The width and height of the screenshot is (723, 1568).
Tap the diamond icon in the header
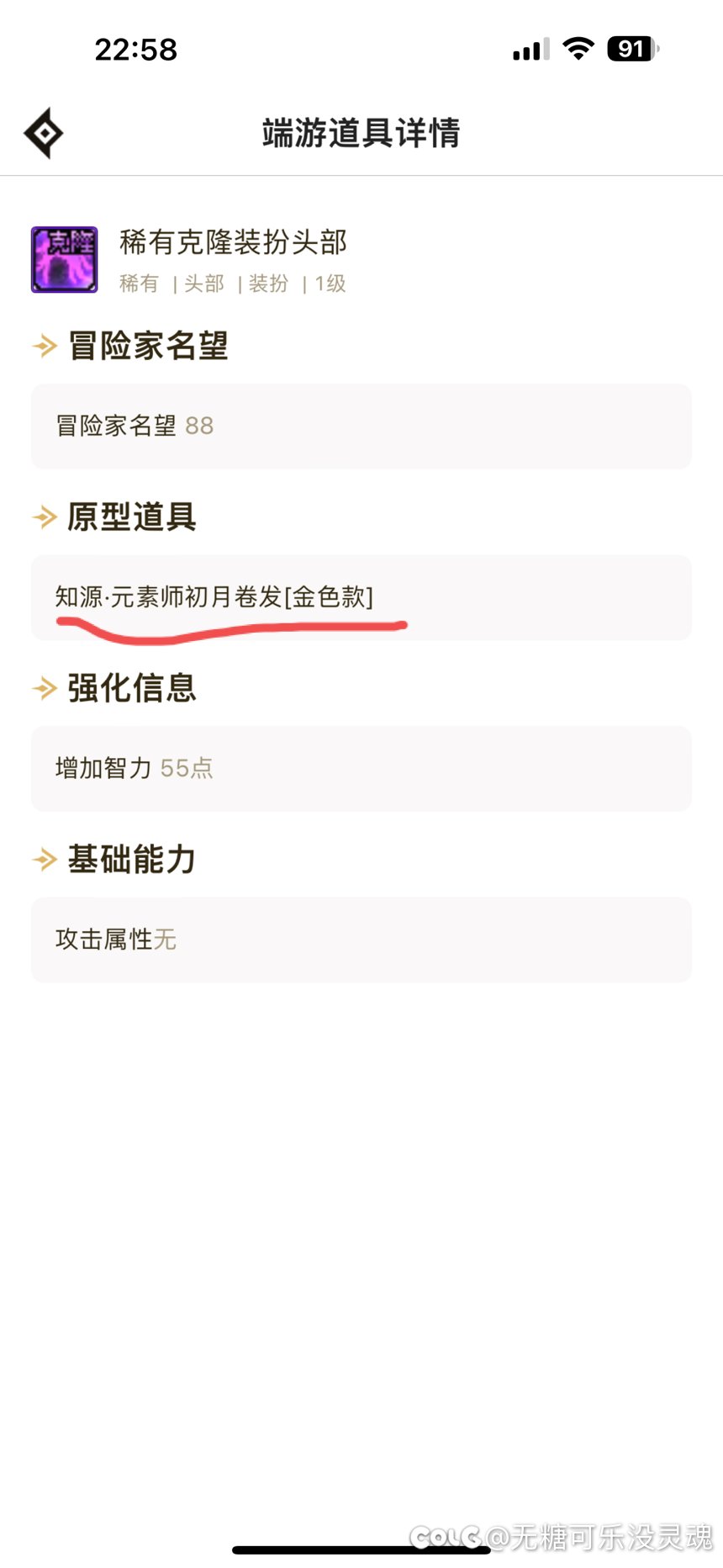(x=44, y=133)
